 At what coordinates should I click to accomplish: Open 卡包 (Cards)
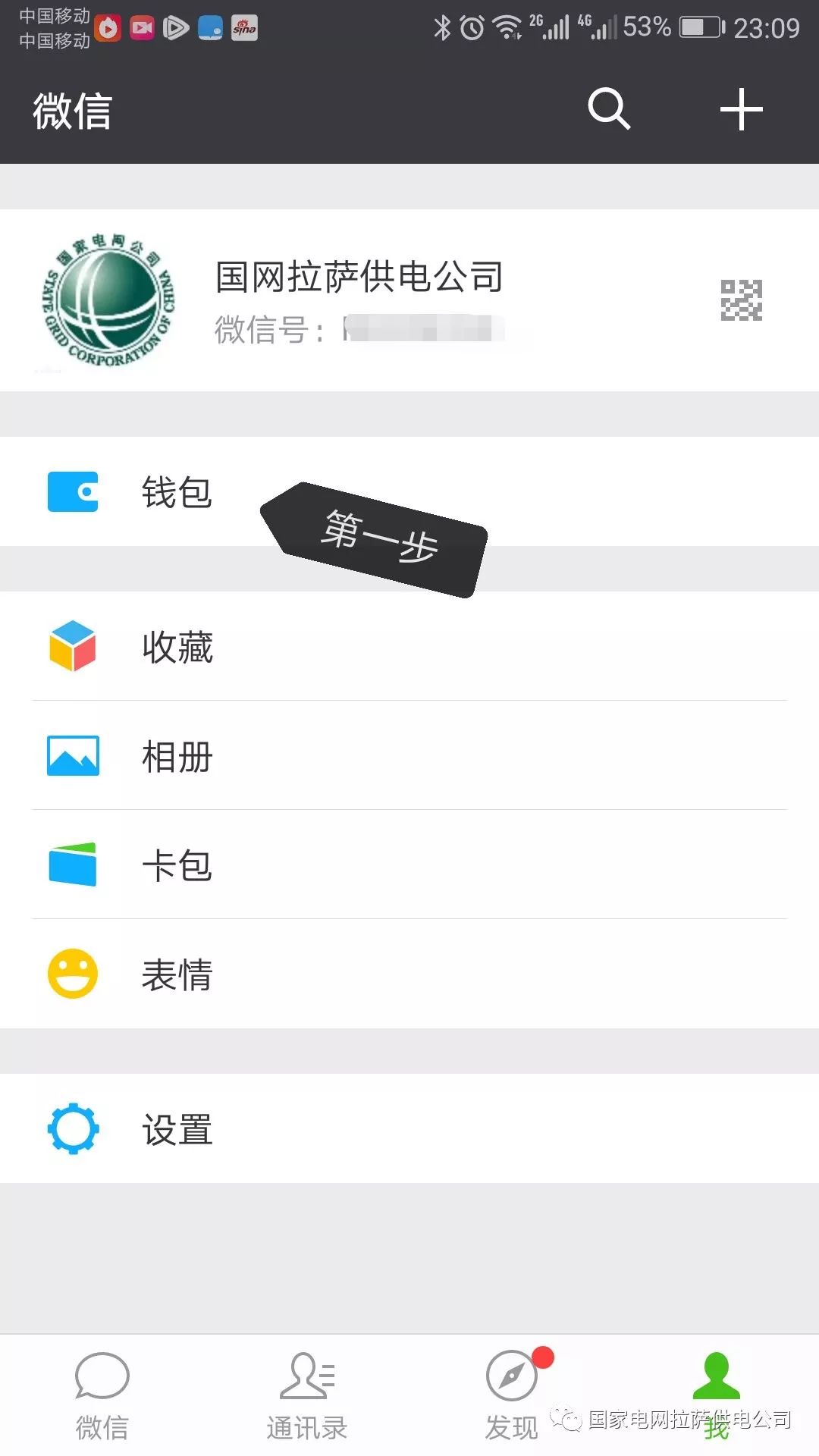177,864
